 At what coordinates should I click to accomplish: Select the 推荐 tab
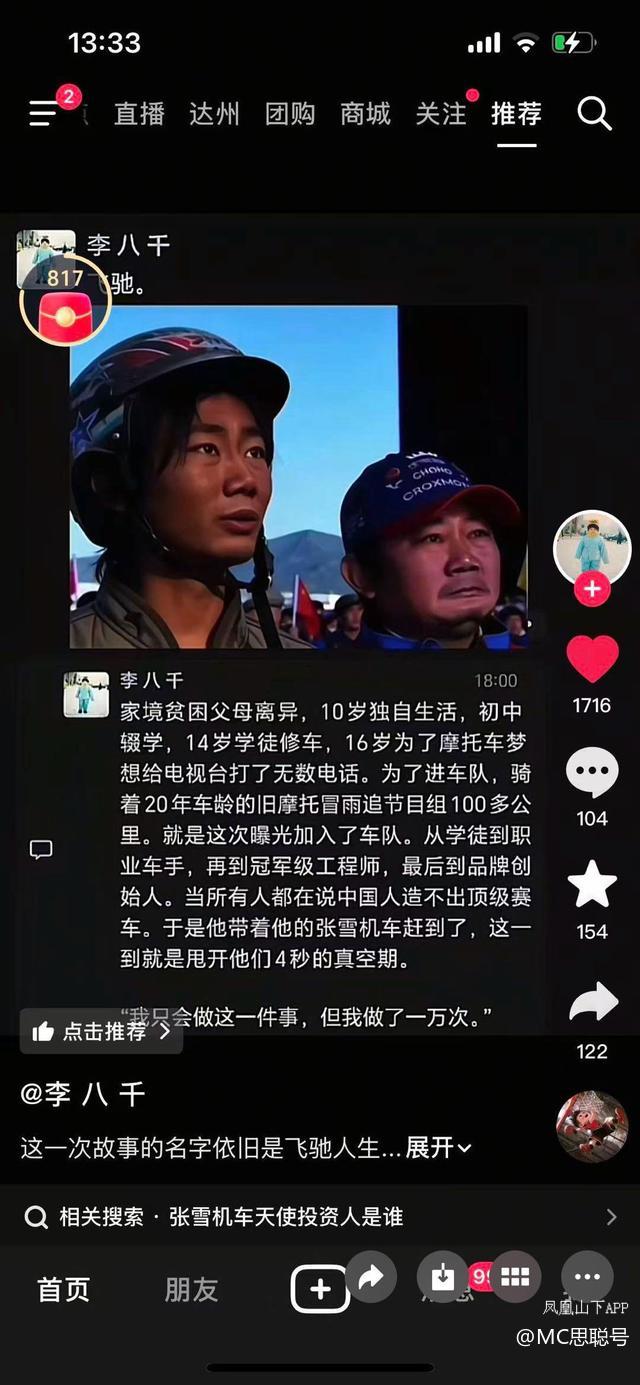tap(516, 114)
